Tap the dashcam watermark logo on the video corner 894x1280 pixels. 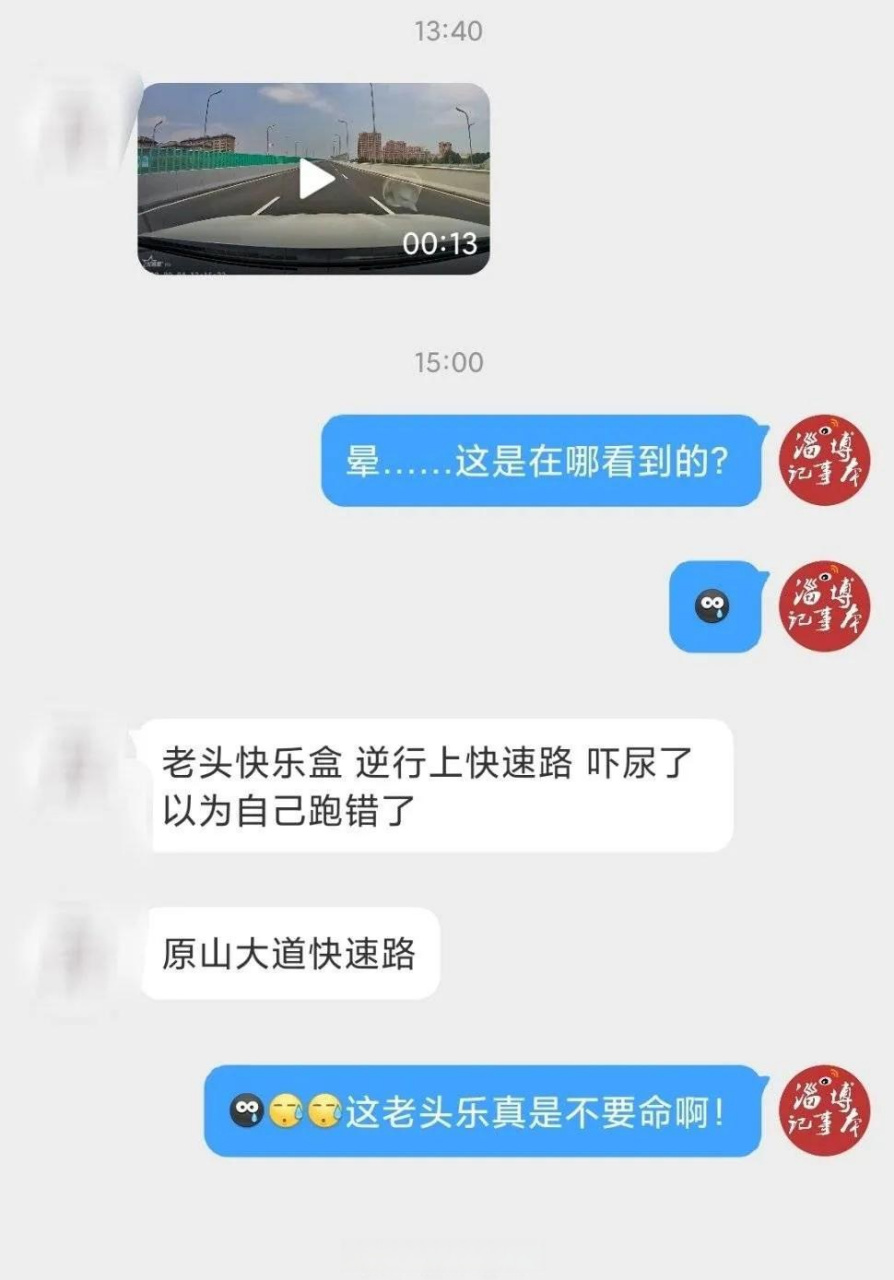155,262
